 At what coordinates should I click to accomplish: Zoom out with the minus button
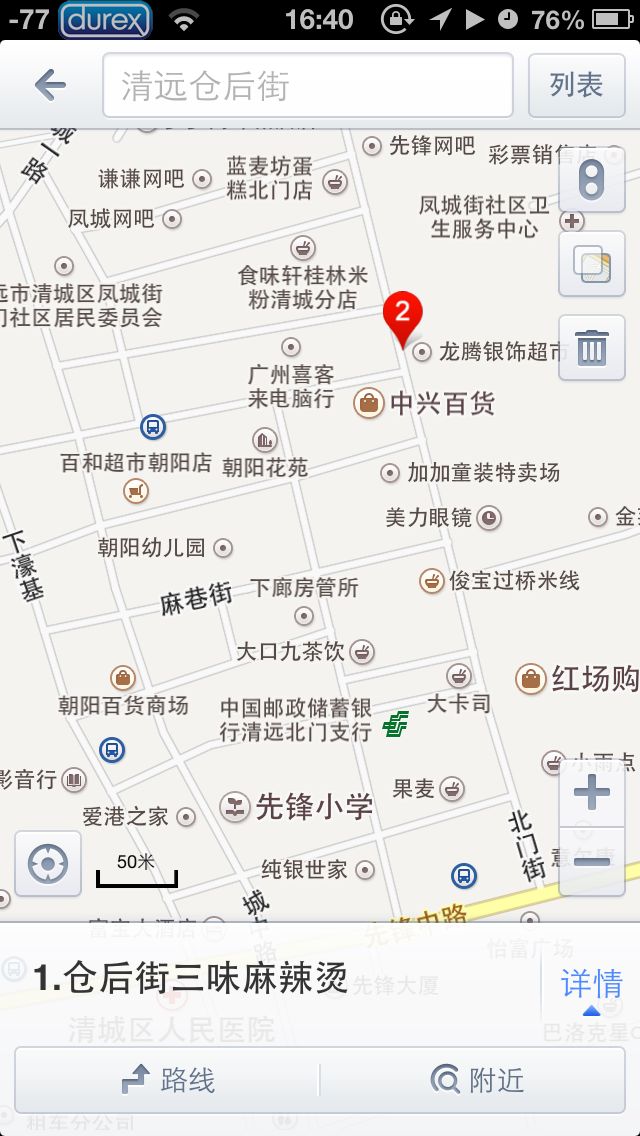tap(591, 861)
